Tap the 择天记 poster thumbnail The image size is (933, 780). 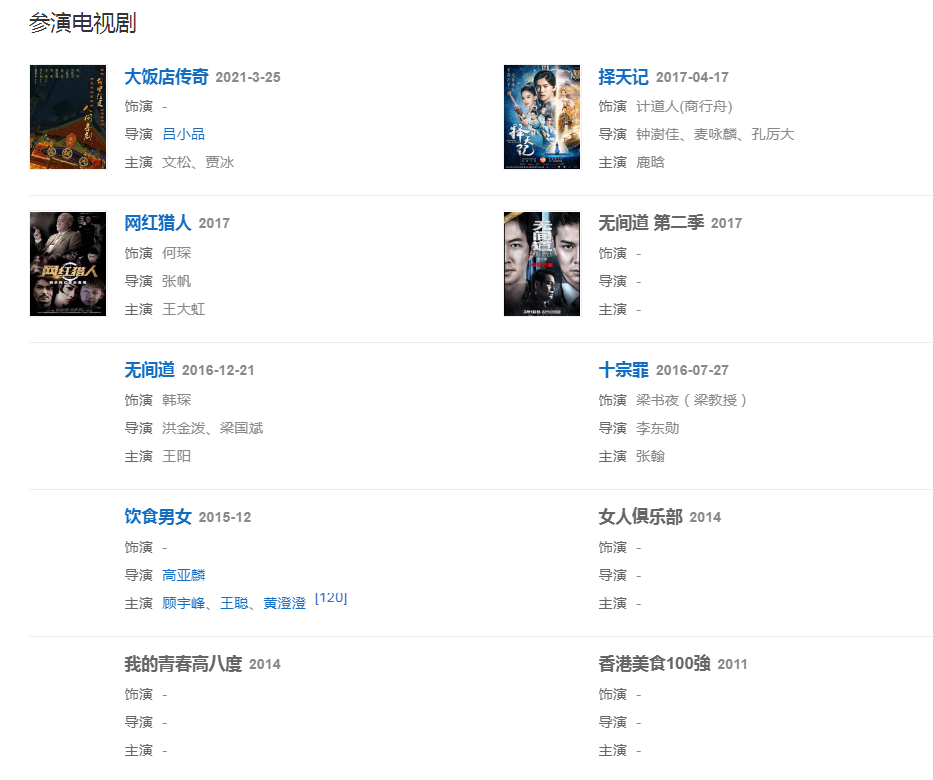[x=542, y=117]
